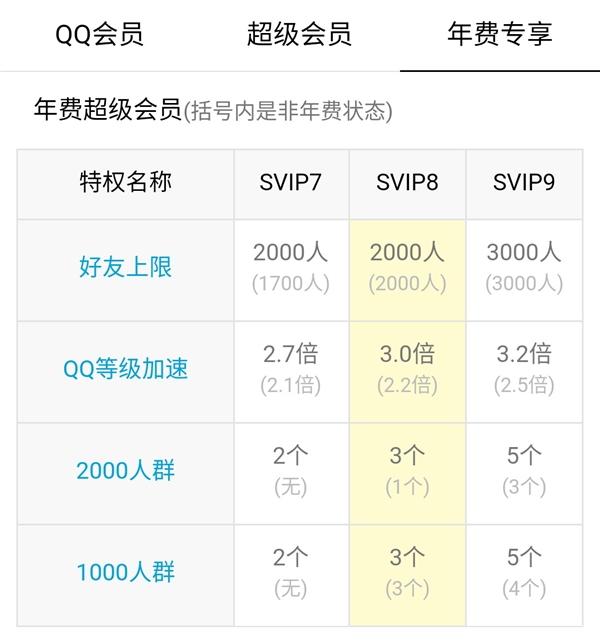Switch to the 超级会员 tab
The image size is (600, 643).
pos(299,35)
